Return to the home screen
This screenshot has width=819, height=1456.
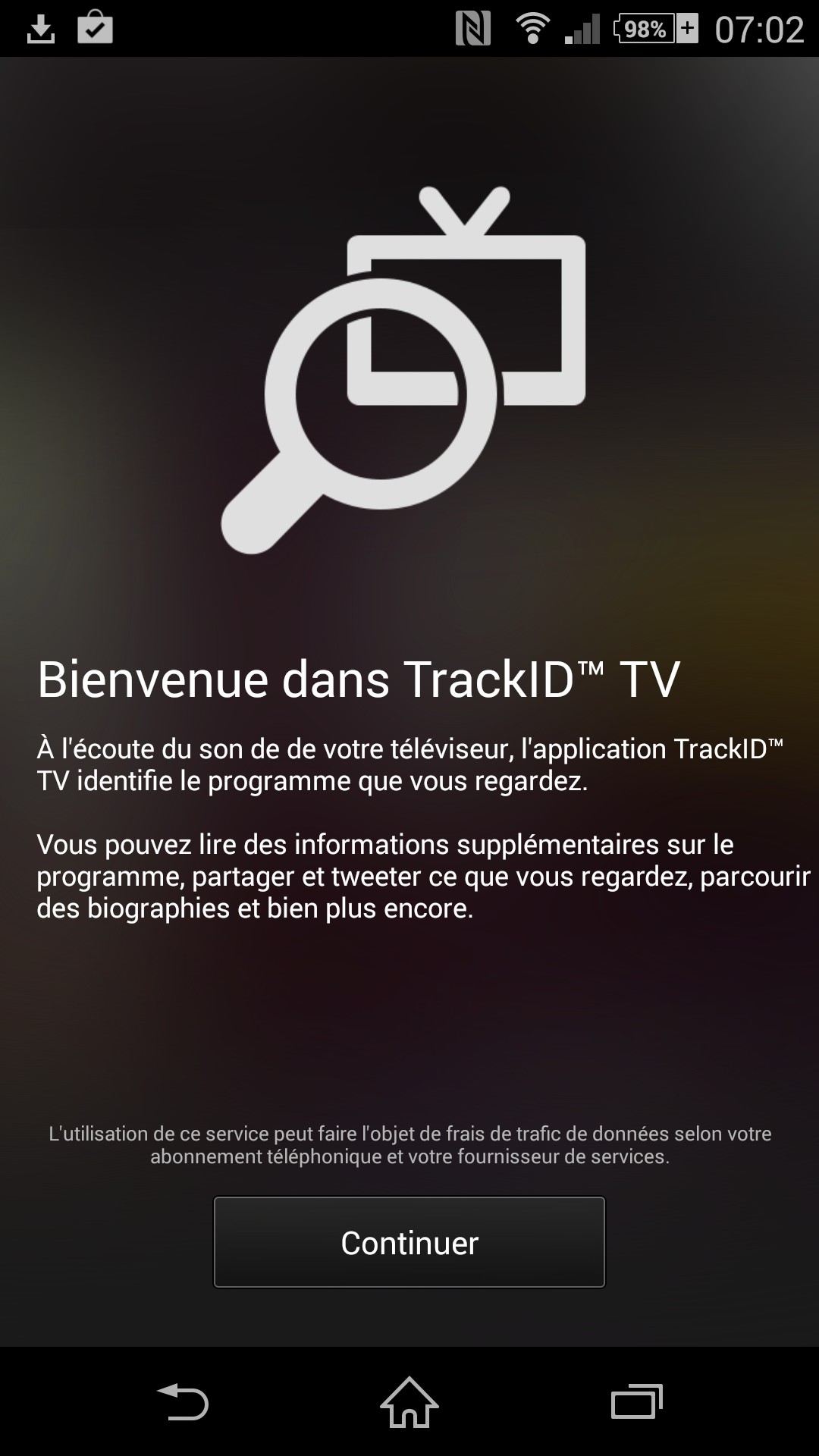click(x=409, y=1401)
